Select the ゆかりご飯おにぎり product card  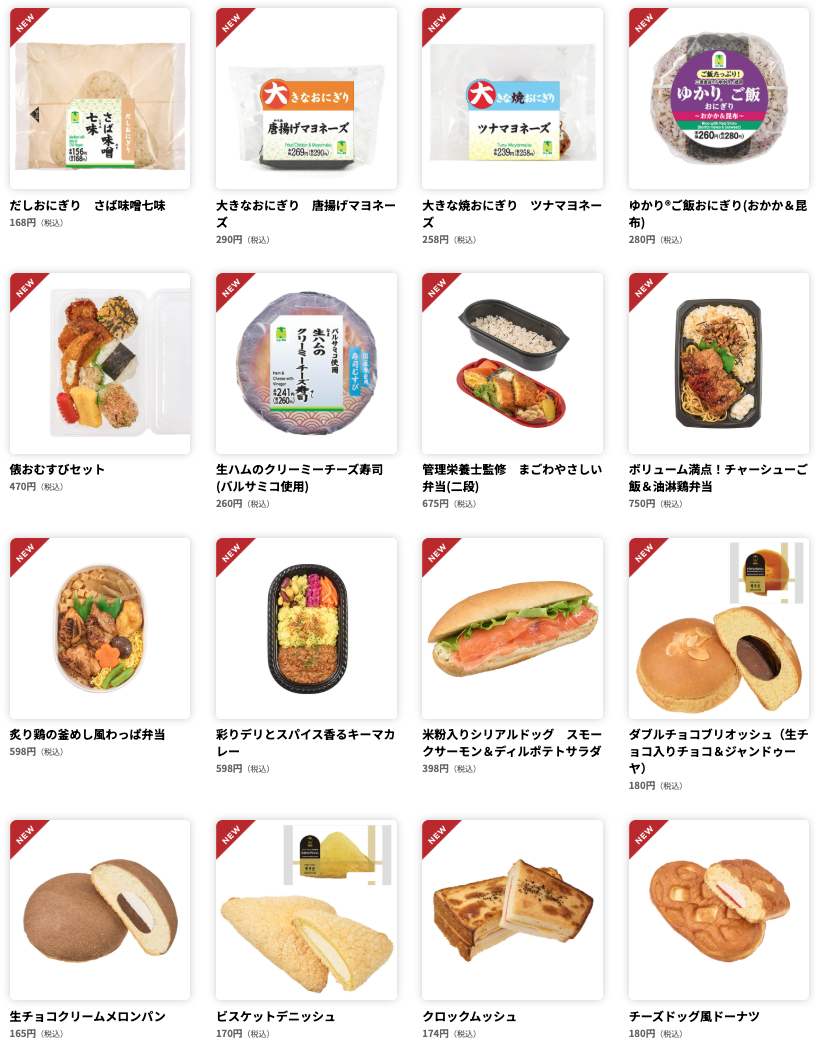coord(718,99)
